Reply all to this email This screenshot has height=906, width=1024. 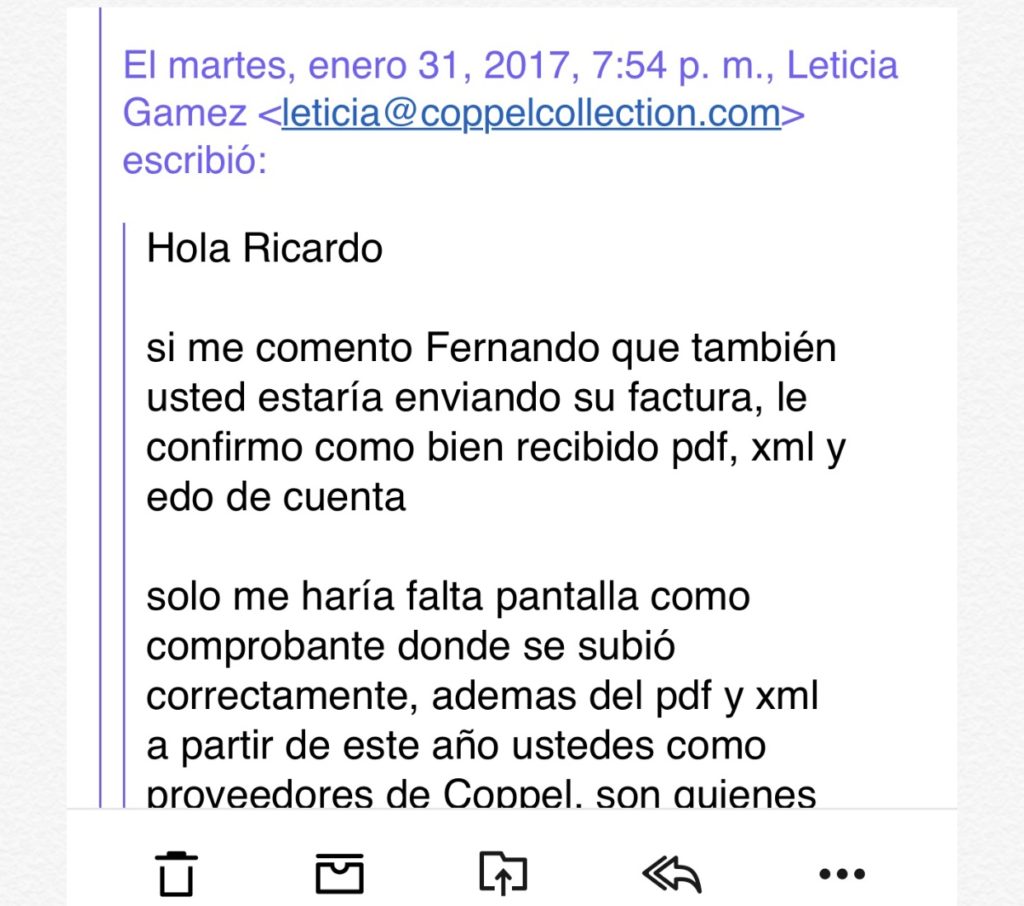(x=672, y=873)
